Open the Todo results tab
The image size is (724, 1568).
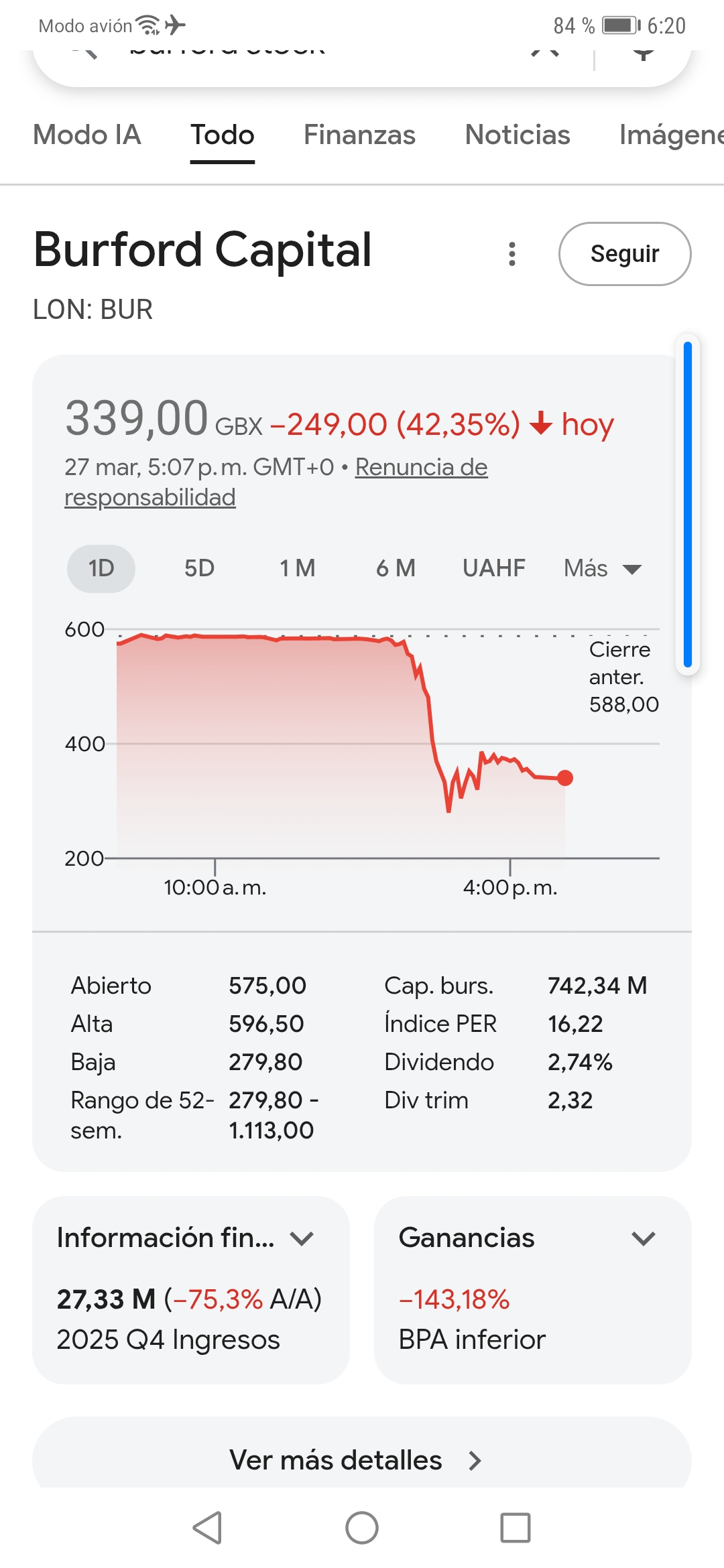pos(223,135)
